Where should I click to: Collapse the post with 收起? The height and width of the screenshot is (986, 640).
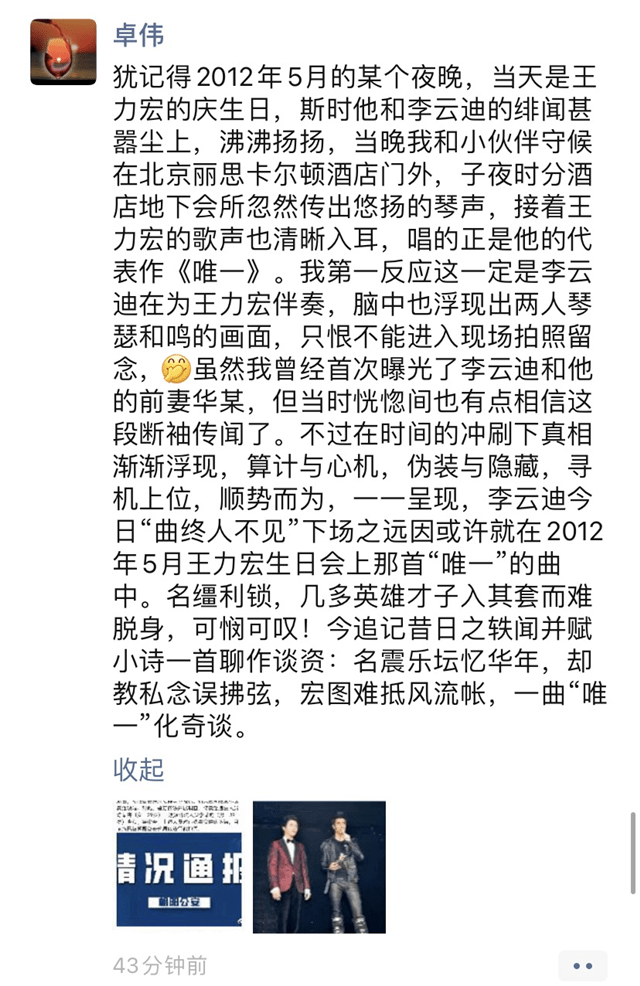(x=138, y=769)
